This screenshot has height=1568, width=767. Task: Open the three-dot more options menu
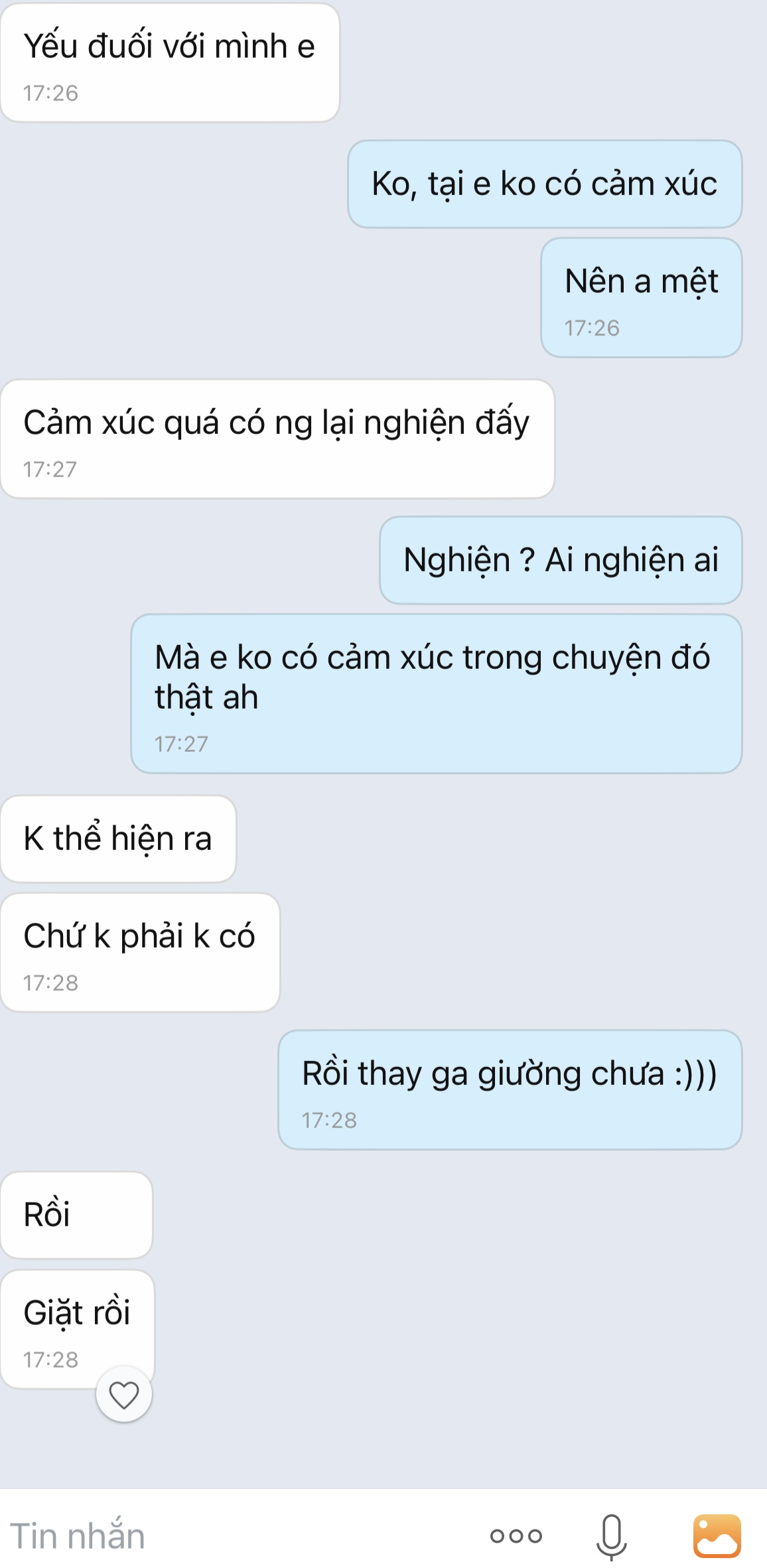(x=516, y=1535)
